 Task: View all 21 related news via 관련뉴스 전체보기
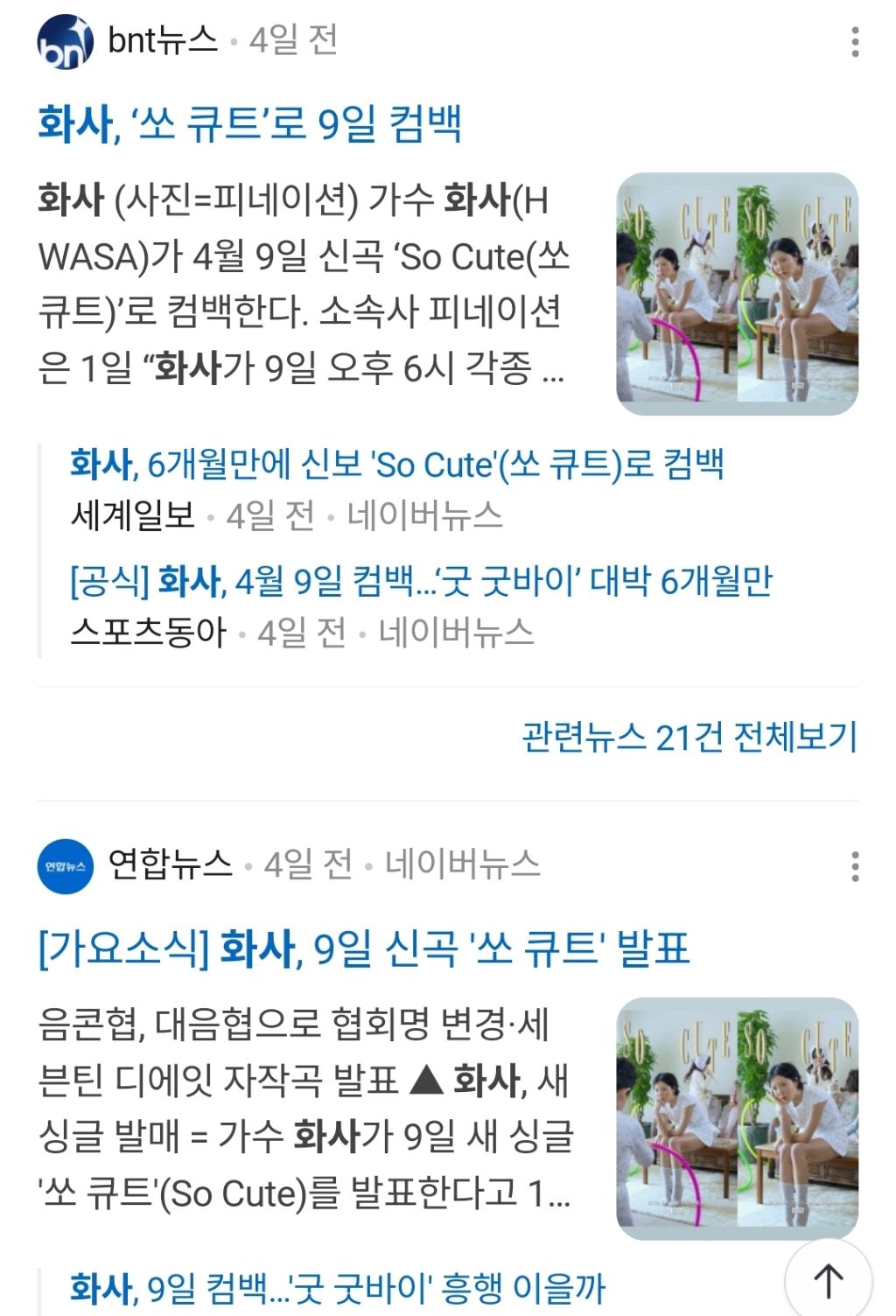pos(690,738)
